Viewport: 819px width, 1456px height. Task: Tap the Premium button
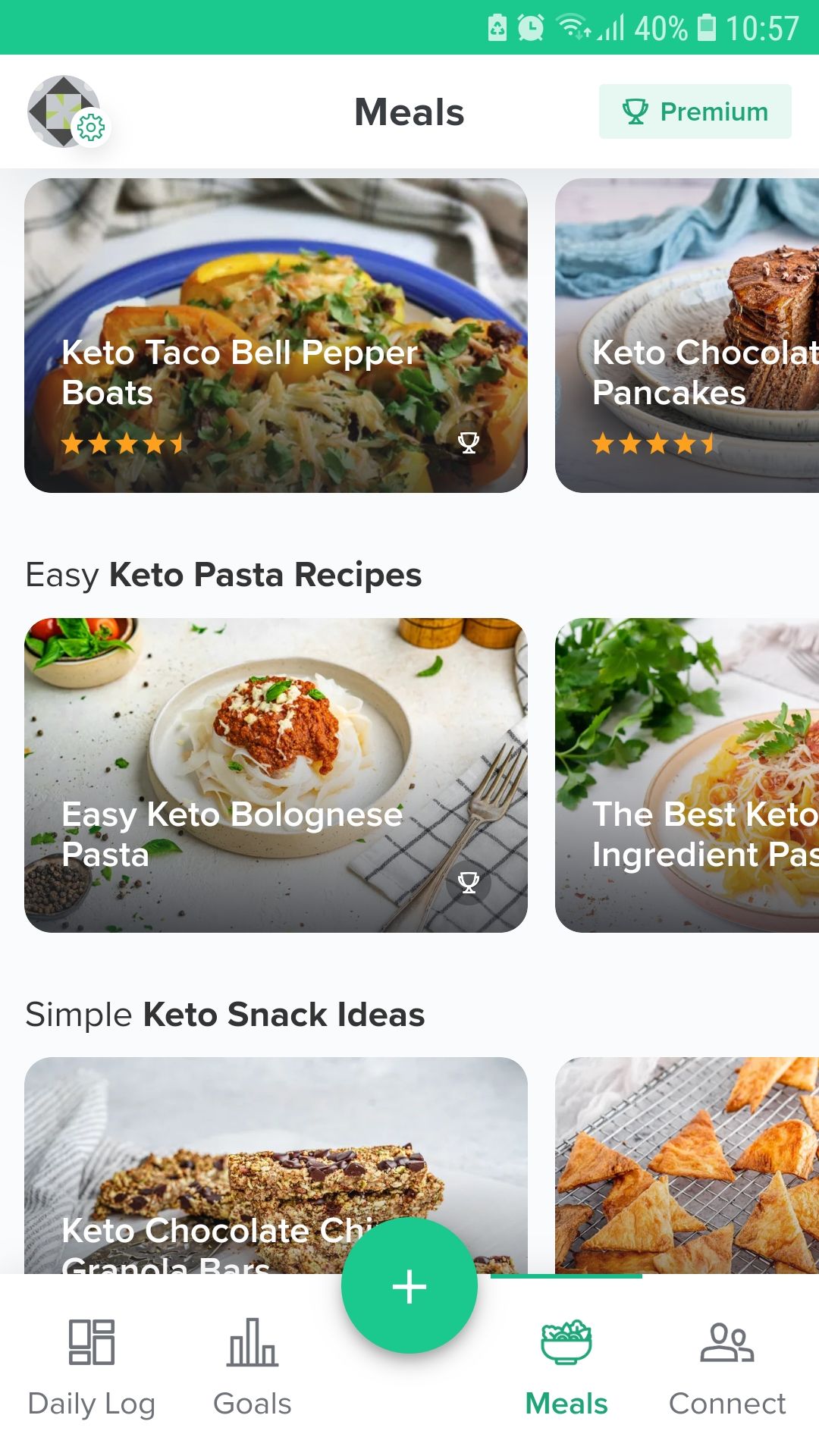pos(695,111)
